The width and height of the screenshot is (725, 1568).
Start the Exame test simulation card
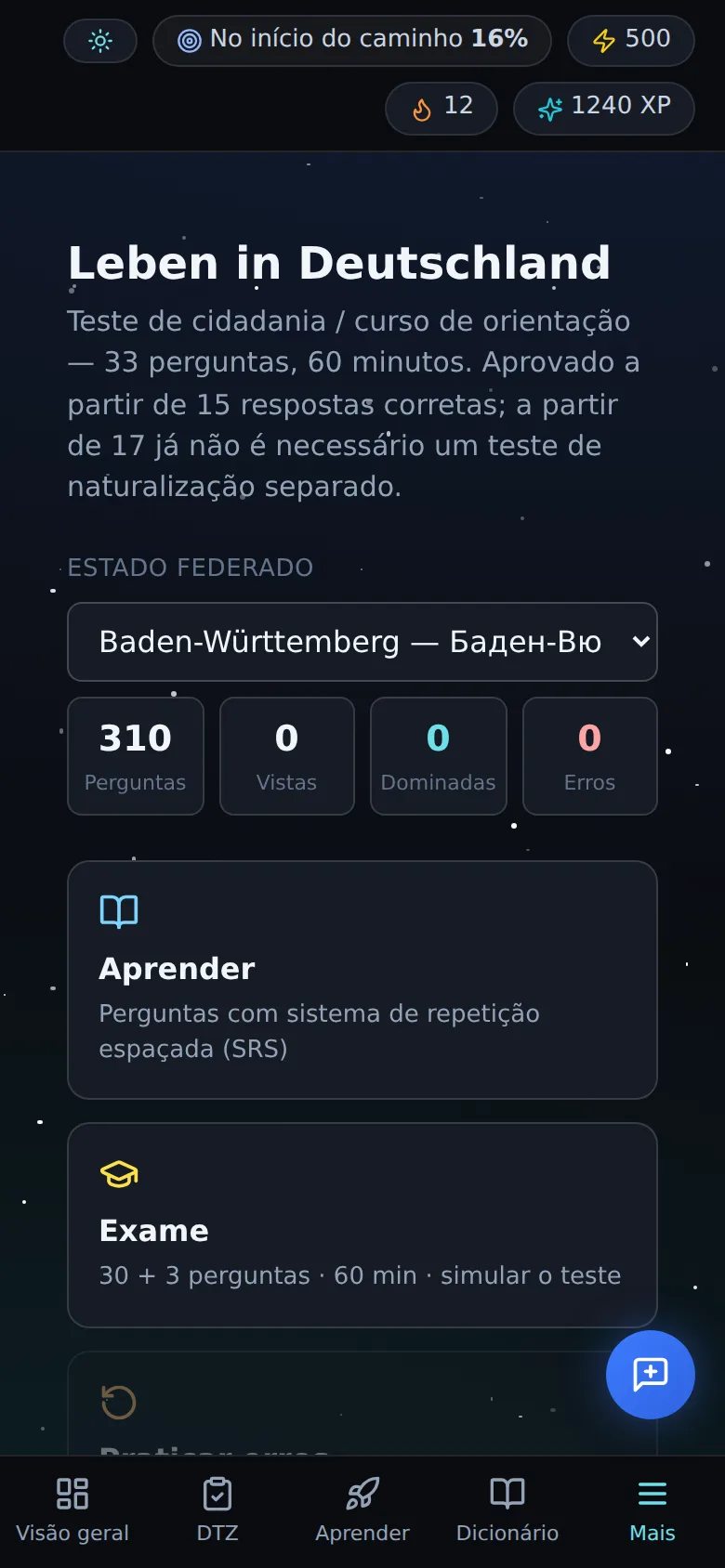(362, 1225)
